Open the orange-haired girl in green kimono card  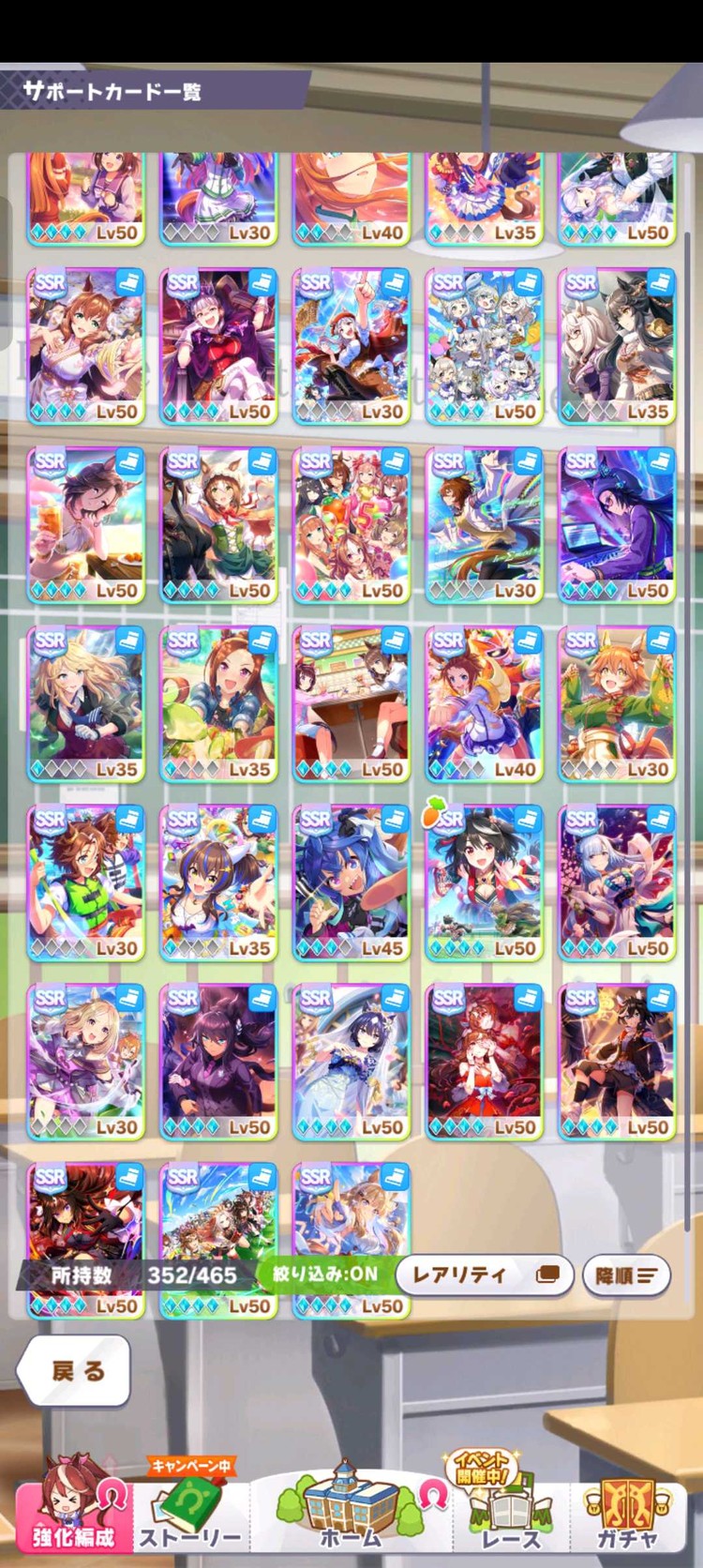pos(616,702)
